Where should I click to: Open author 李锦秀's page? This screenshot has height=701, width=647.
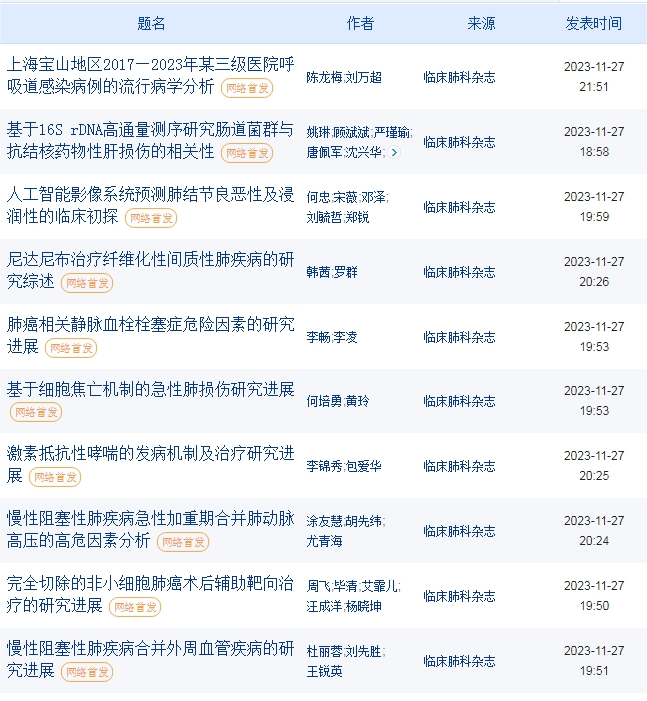(x=323, y=466)
